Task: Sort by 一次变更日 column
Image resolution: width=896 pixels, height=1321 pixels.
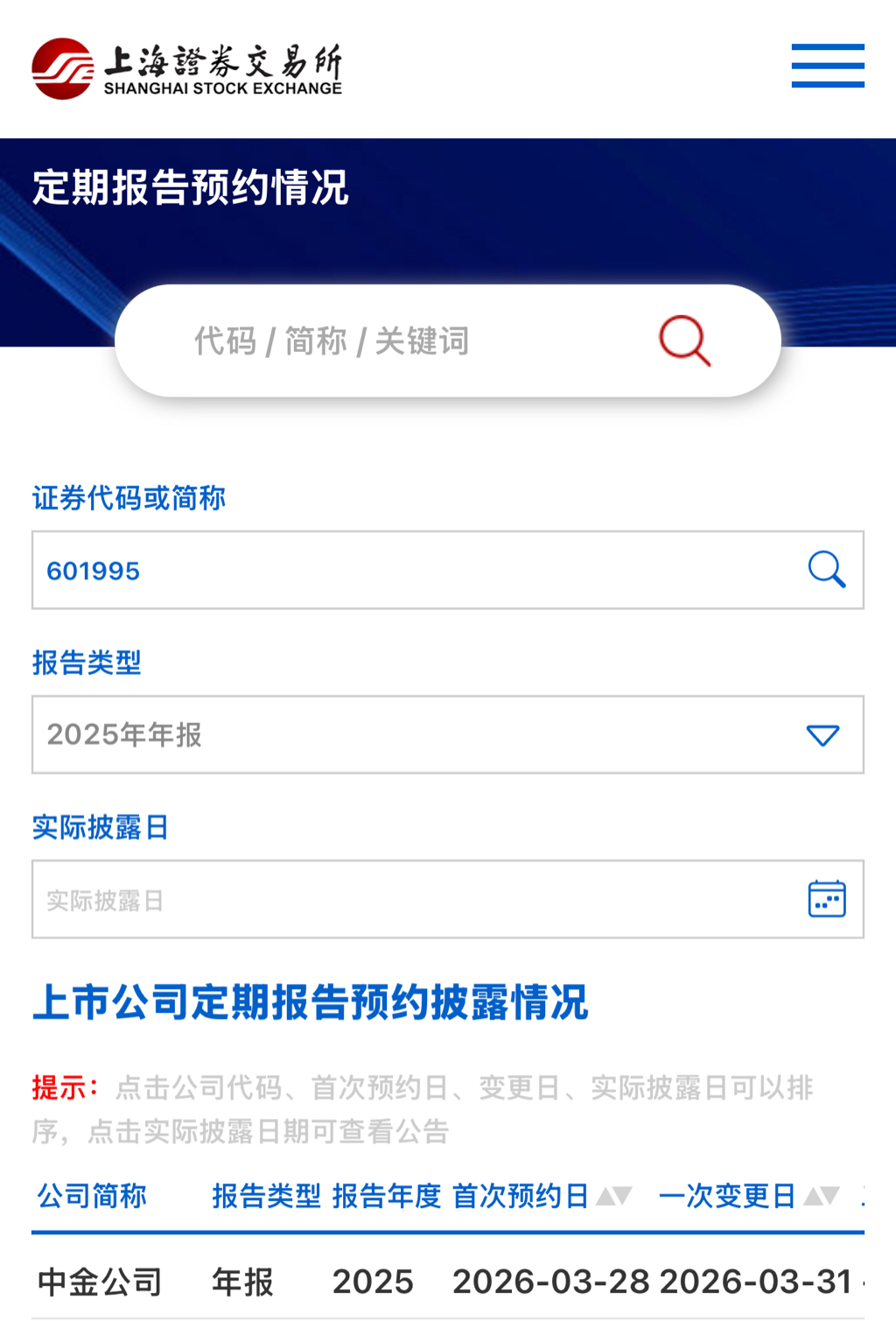Action: pyautogui.click(x=821, y=1196)
